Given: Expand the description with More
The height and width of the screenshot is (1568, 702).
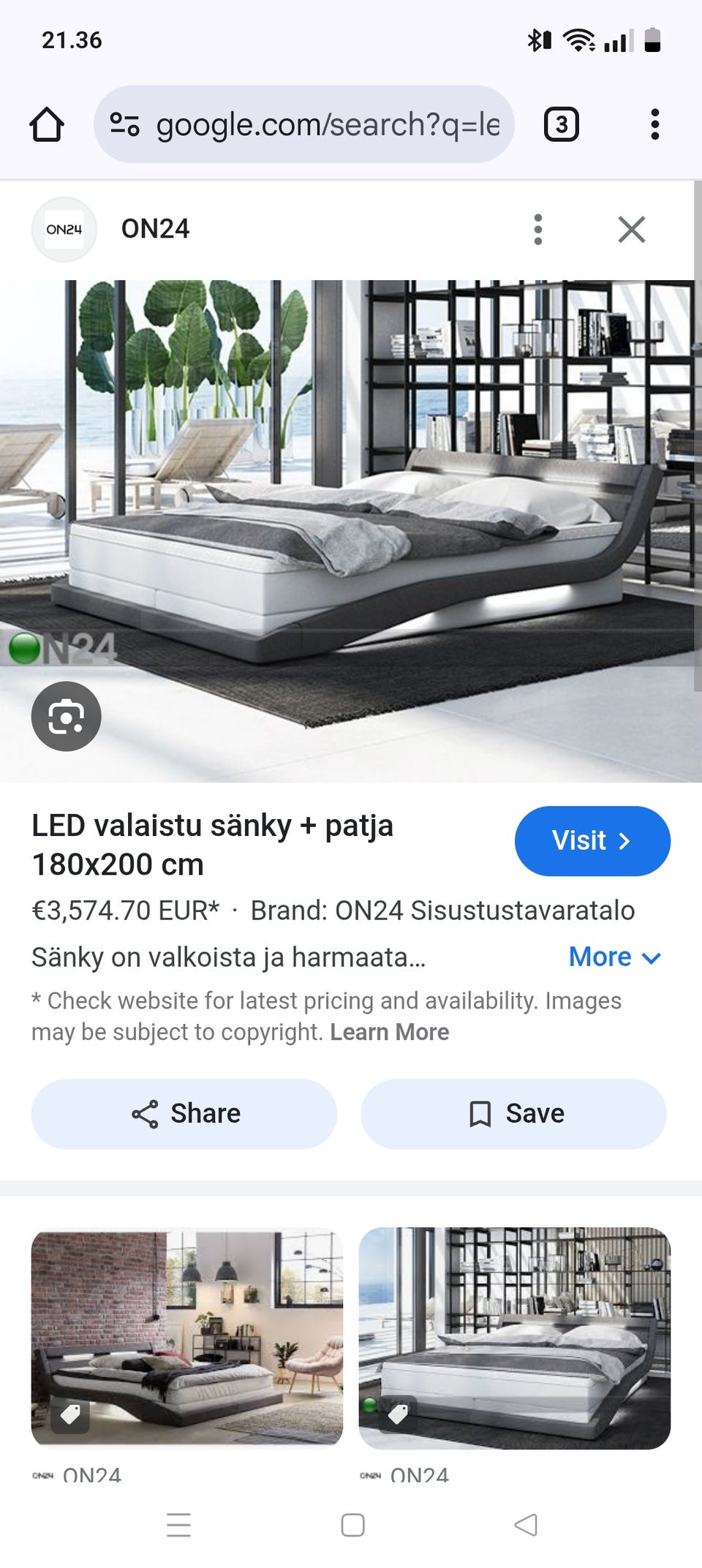Looking at the screenshot, I should [614, 957].
